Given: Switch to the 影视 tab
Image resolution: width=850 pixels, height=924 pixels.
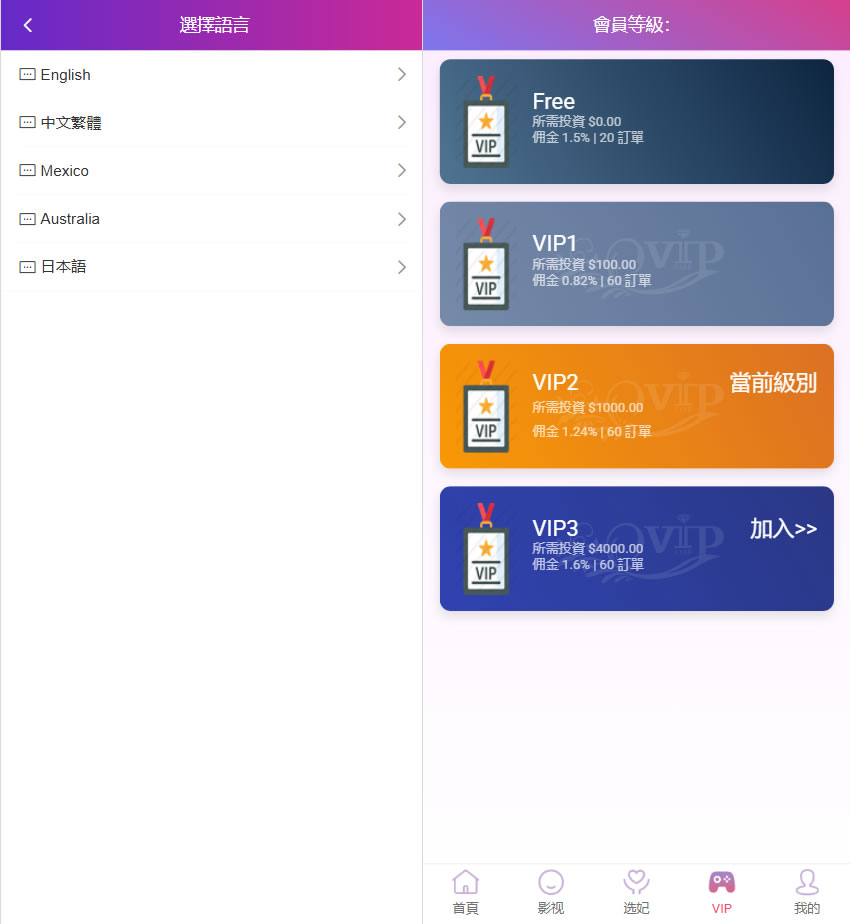Looking at the screenshot, I should (551, 892).
